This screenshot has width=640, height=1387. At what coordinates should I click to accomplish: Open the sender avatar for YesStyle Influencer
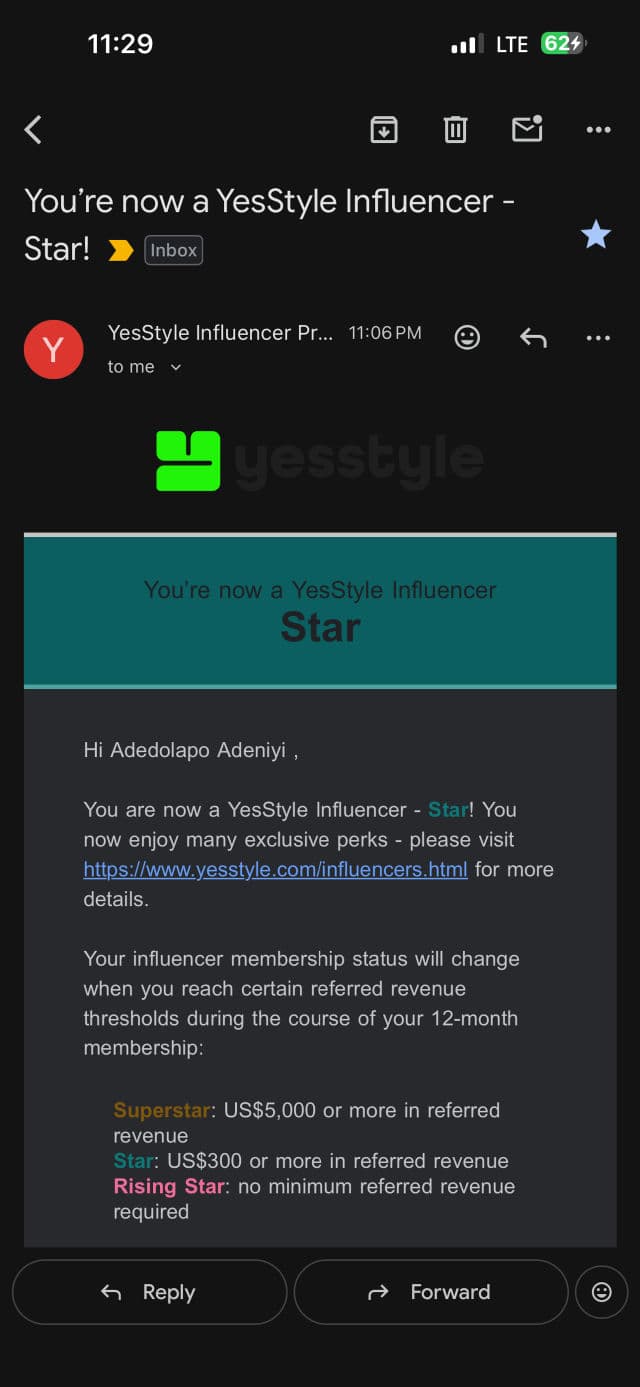tap(53, 349)
